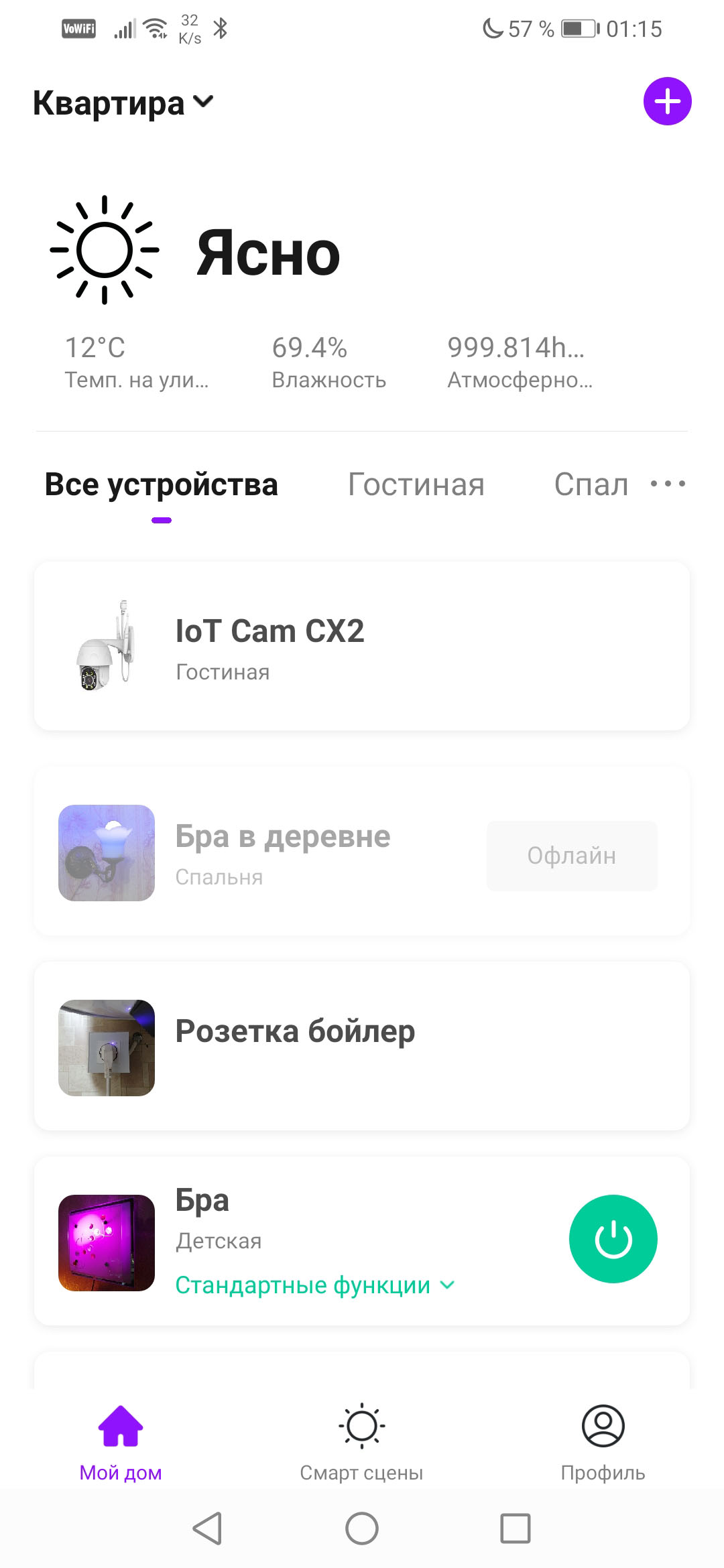Switch to the Спал room tab
This screenshot has width=724, height=1568.
click(591, 484)
